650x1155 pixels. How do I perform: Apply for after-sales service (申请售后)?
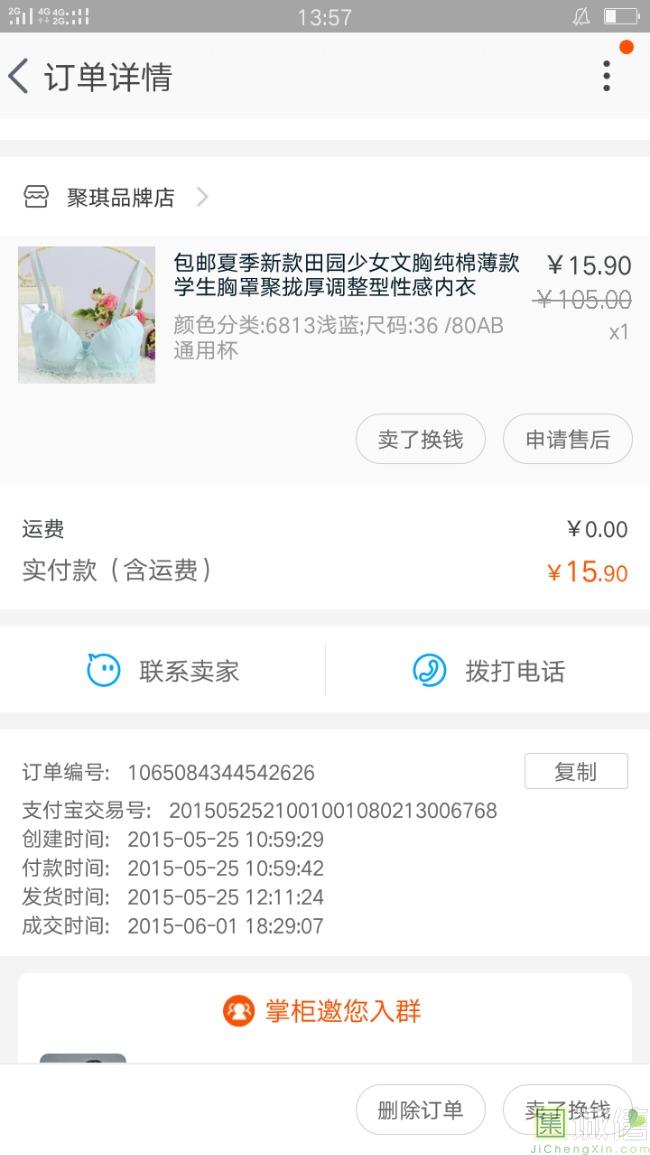(567, 440)
